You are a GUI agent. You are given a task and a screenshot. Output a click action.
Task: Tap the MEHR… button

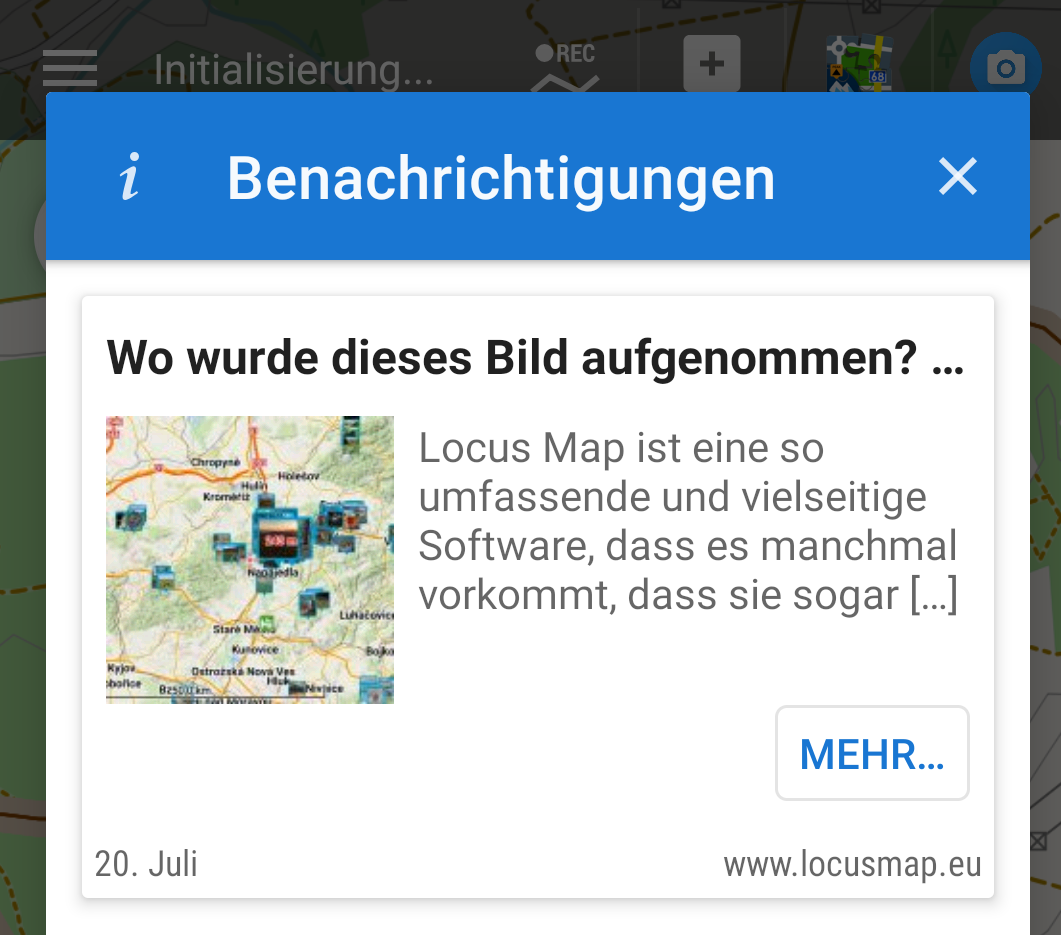tap(872, 754)
